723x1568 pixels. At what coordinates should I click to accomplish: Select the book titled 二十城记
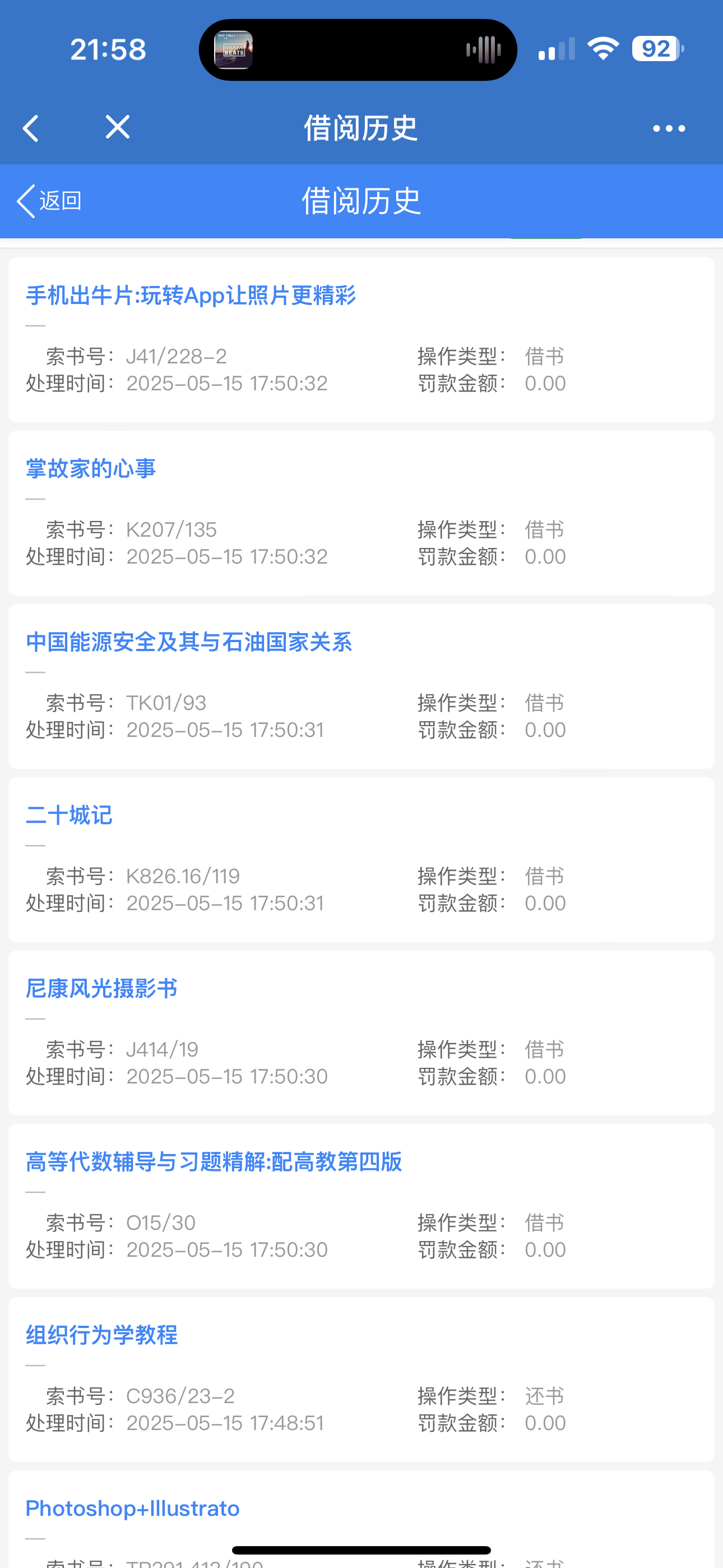coord(69,815)
